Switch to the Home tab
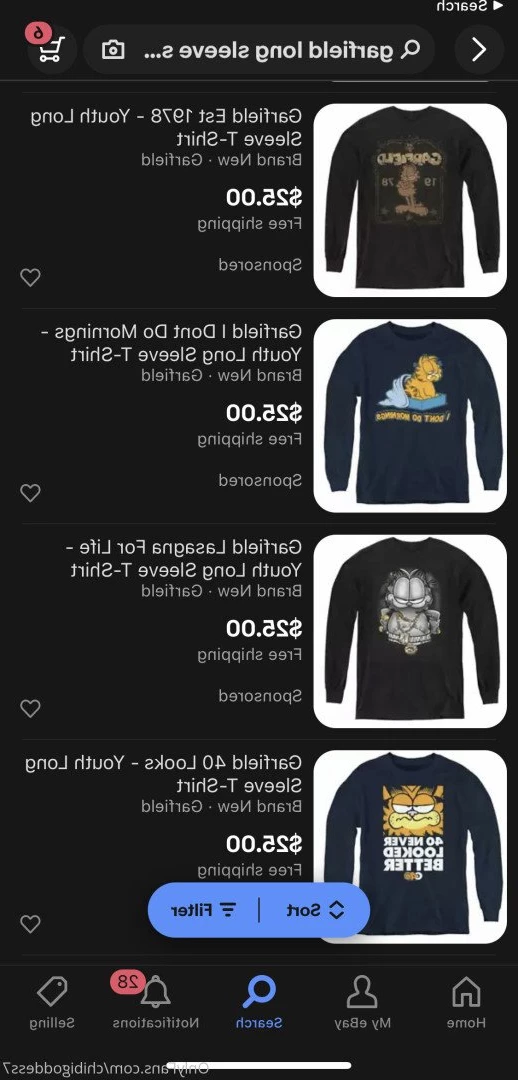The height and width of the screenshot is (1080, 518). [x=466, y=1004]
